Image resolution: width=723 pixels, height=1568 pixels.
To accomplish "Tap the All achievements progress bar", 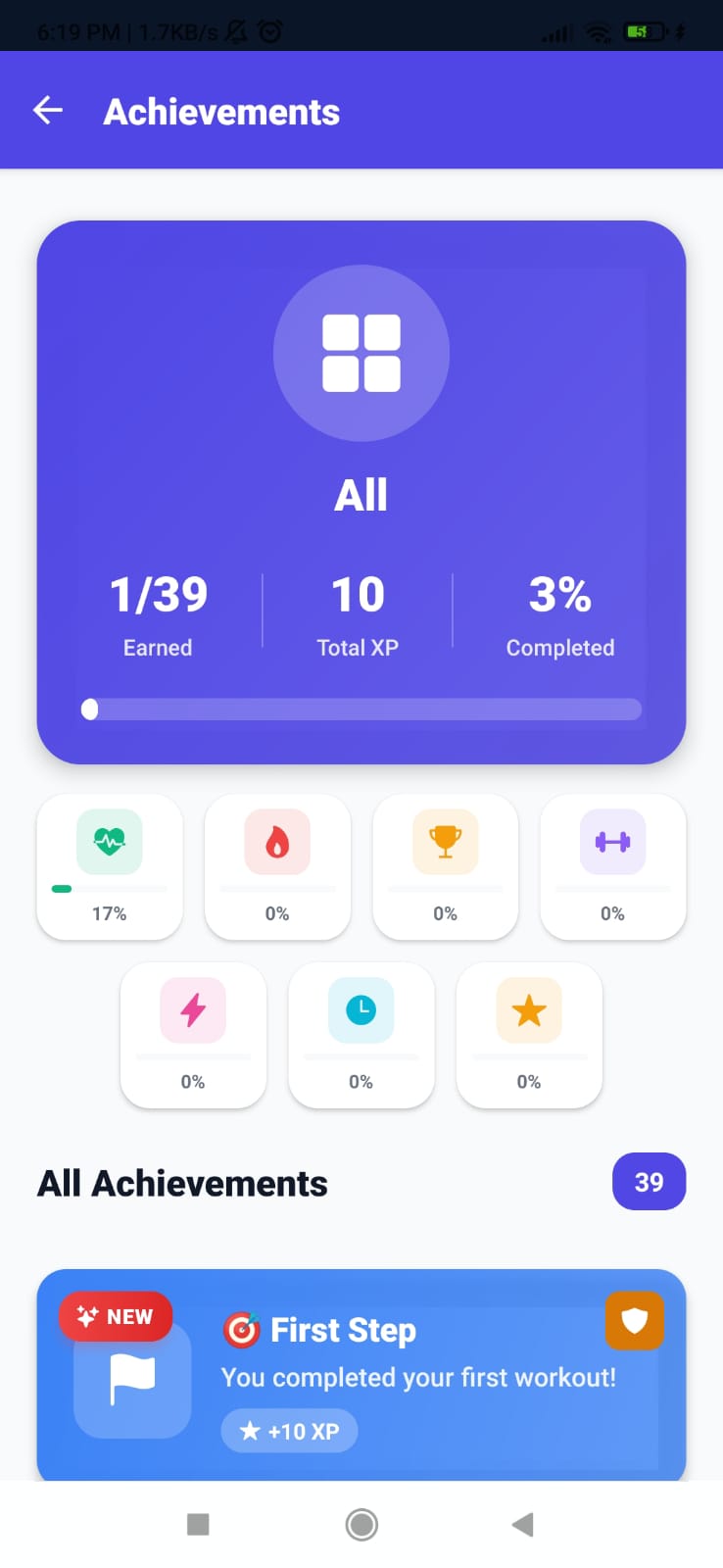I will tap(361, 710).
